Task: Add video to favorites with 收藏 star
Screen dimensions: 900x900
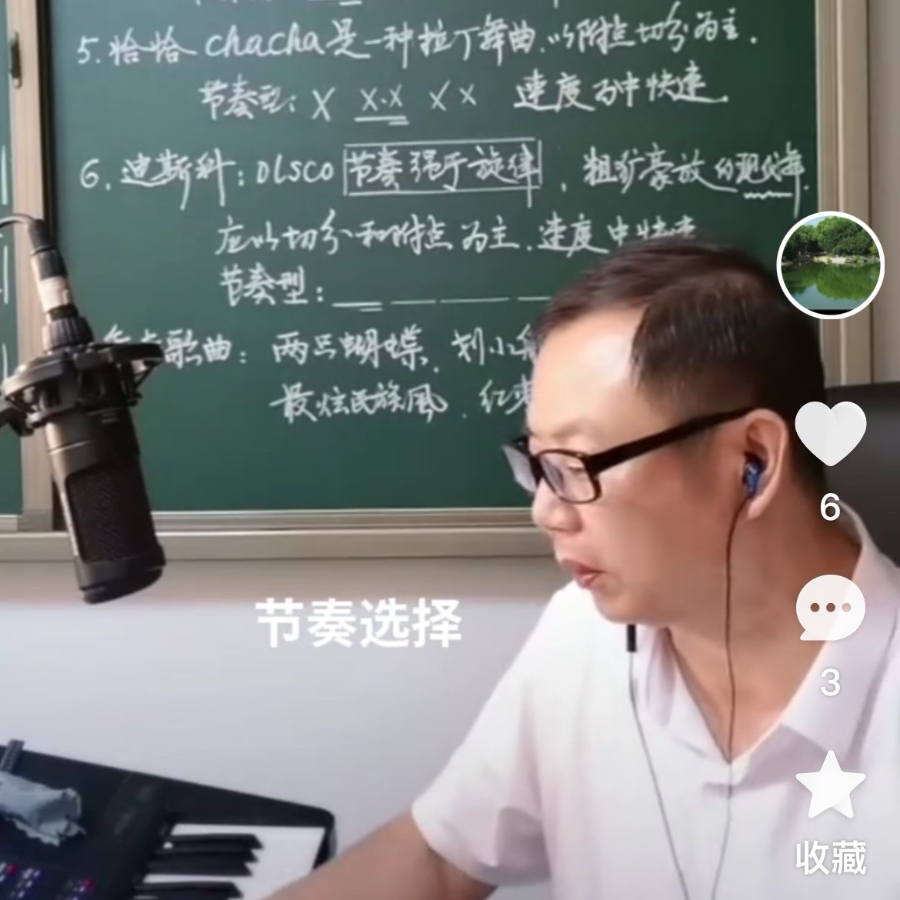Action: tap(830, 787)
